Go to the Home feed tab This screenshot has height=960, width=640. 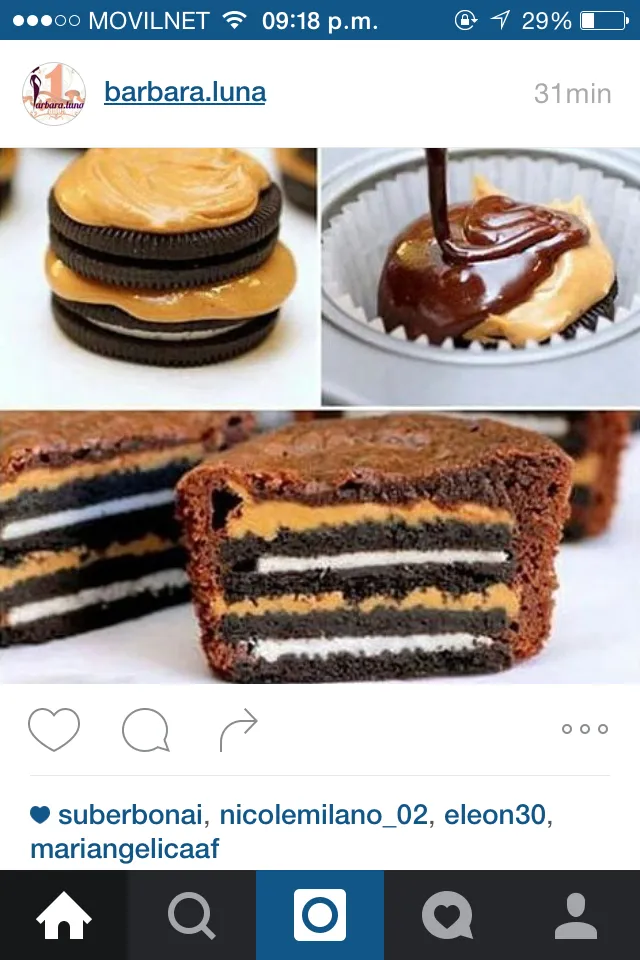coord(64,915)
